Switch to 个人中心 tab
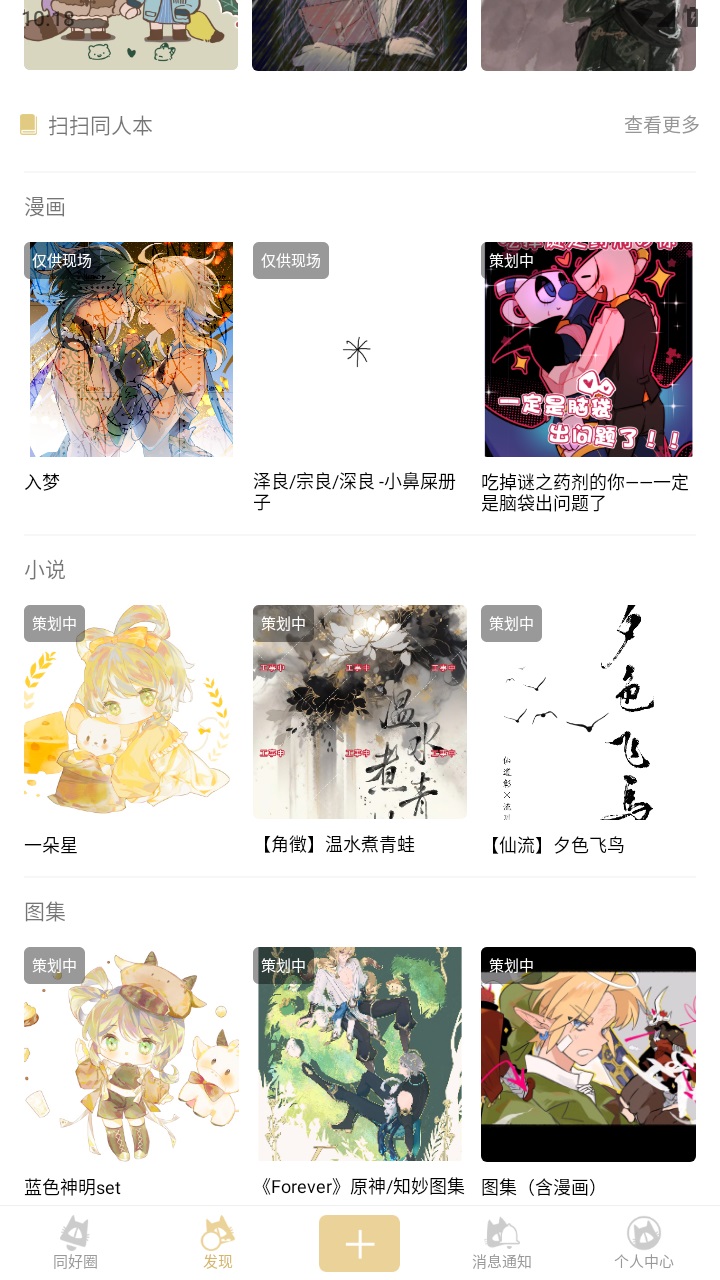This screenshot has height=1280, width=720. 644,1243
